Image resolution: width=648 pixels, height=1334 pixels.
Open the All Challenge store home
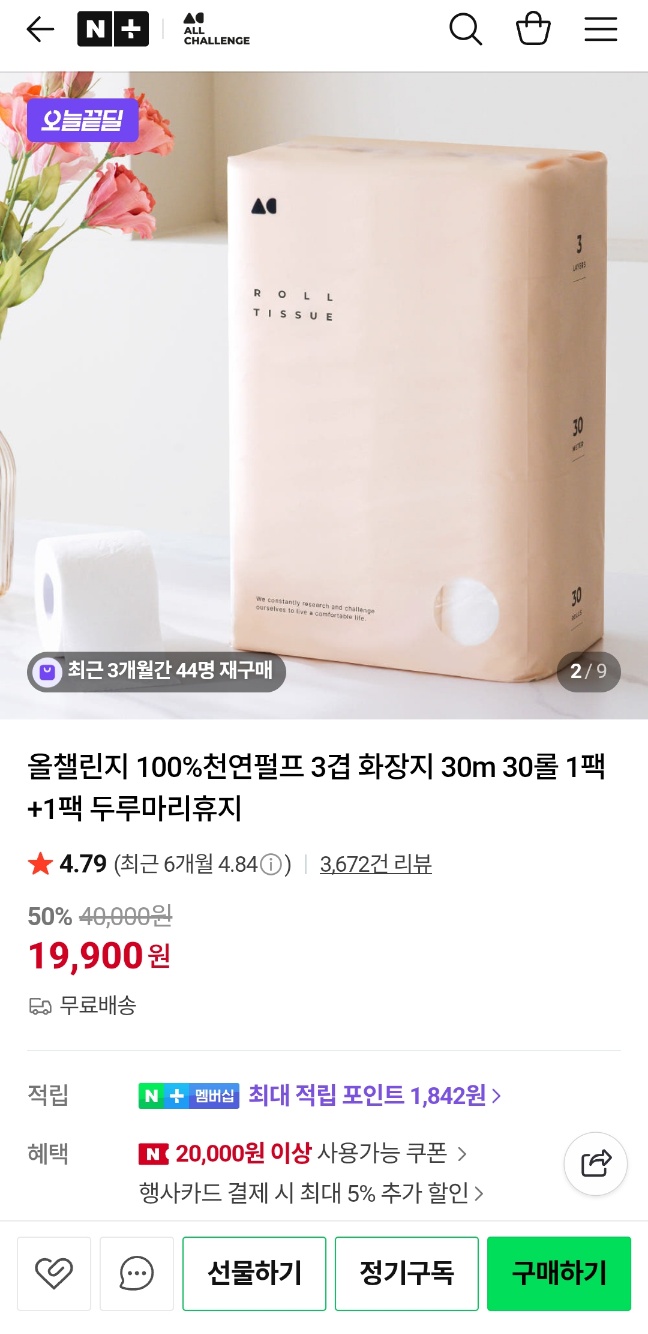click(215, 30)
